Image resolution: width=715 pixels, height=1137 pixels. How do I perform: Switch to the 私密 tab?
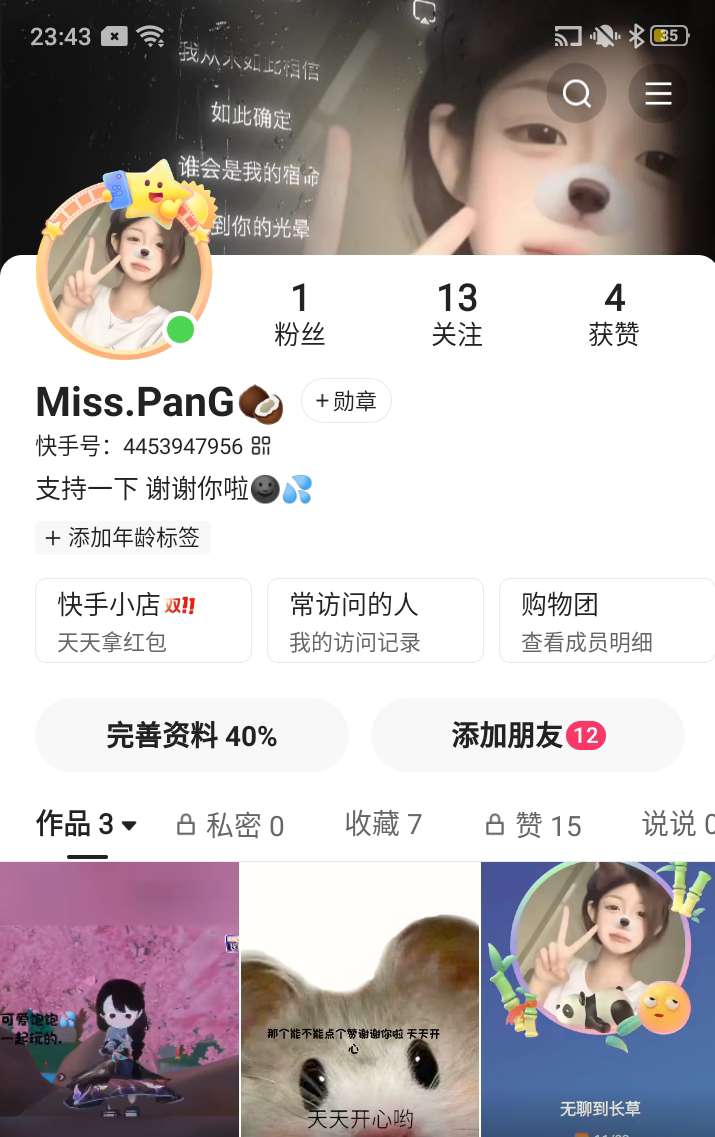pos(231,825)
